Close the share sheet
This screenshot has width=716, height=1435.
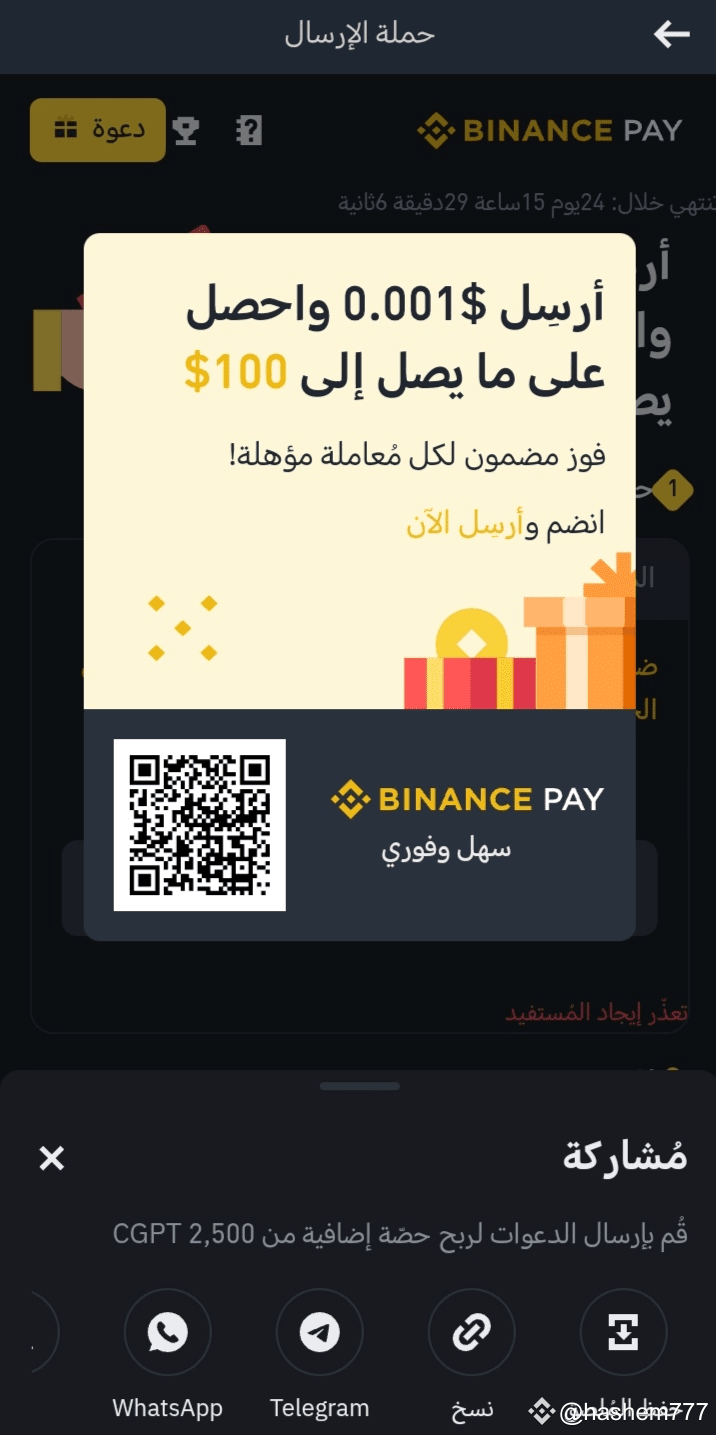(51, 1158)
